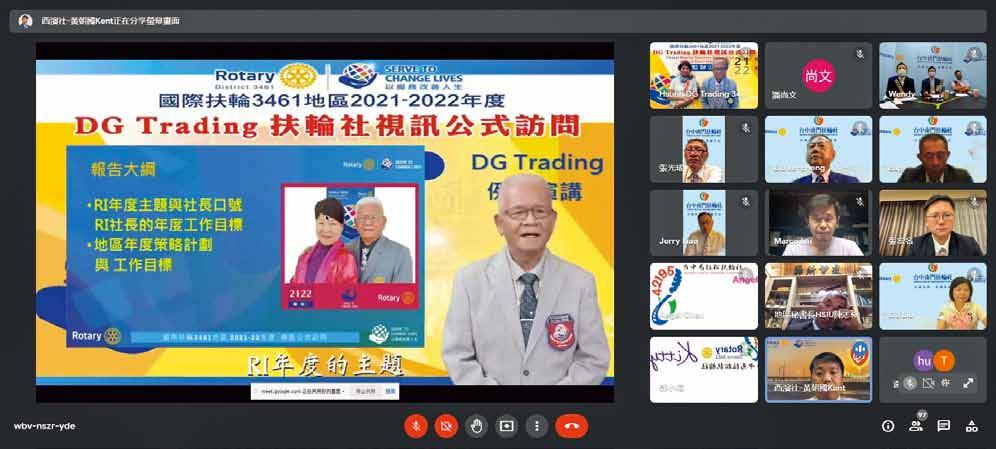996x449 pixels.
Task: Open the meeting details info icon
Action: point(887,426)
